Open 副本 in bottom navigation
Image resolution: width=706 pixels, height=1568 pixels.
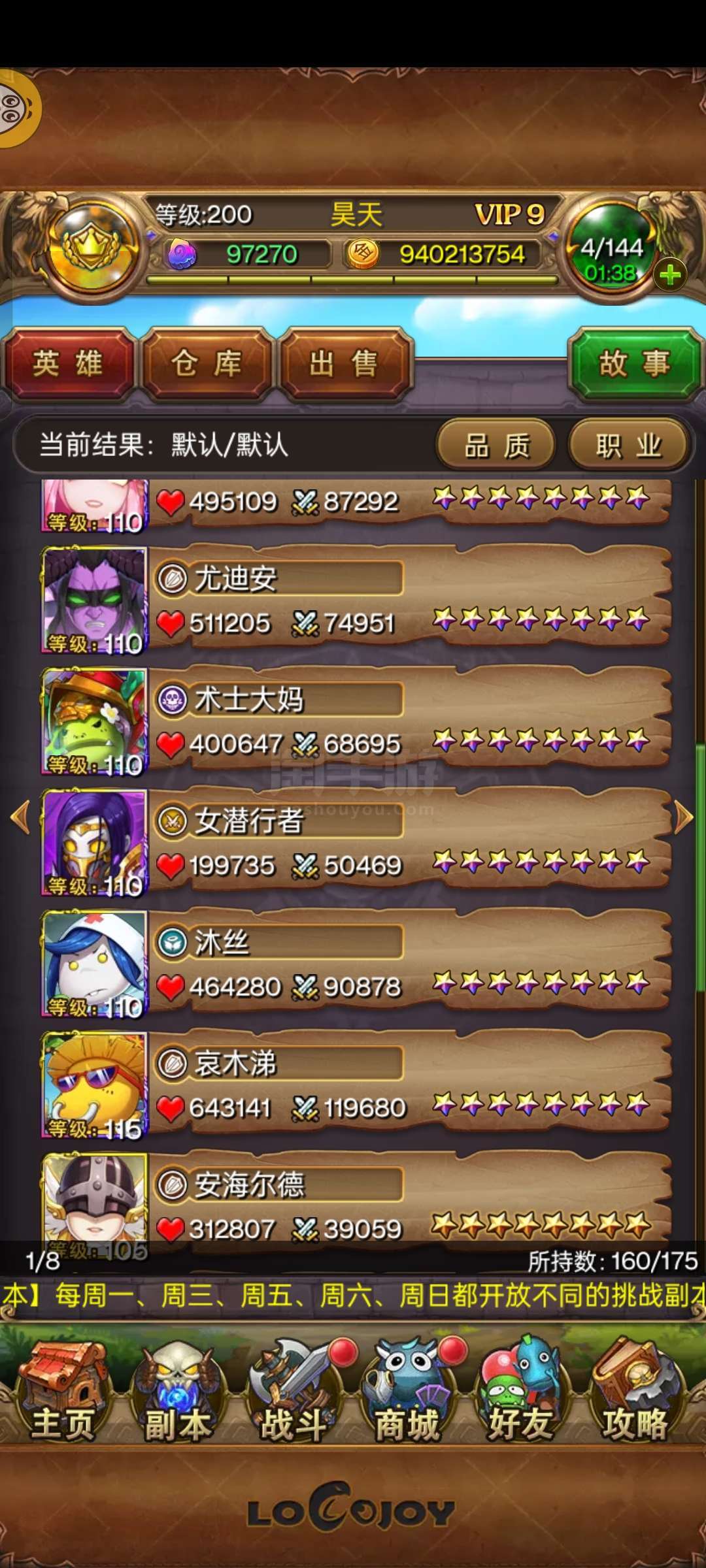[178, 1393]
